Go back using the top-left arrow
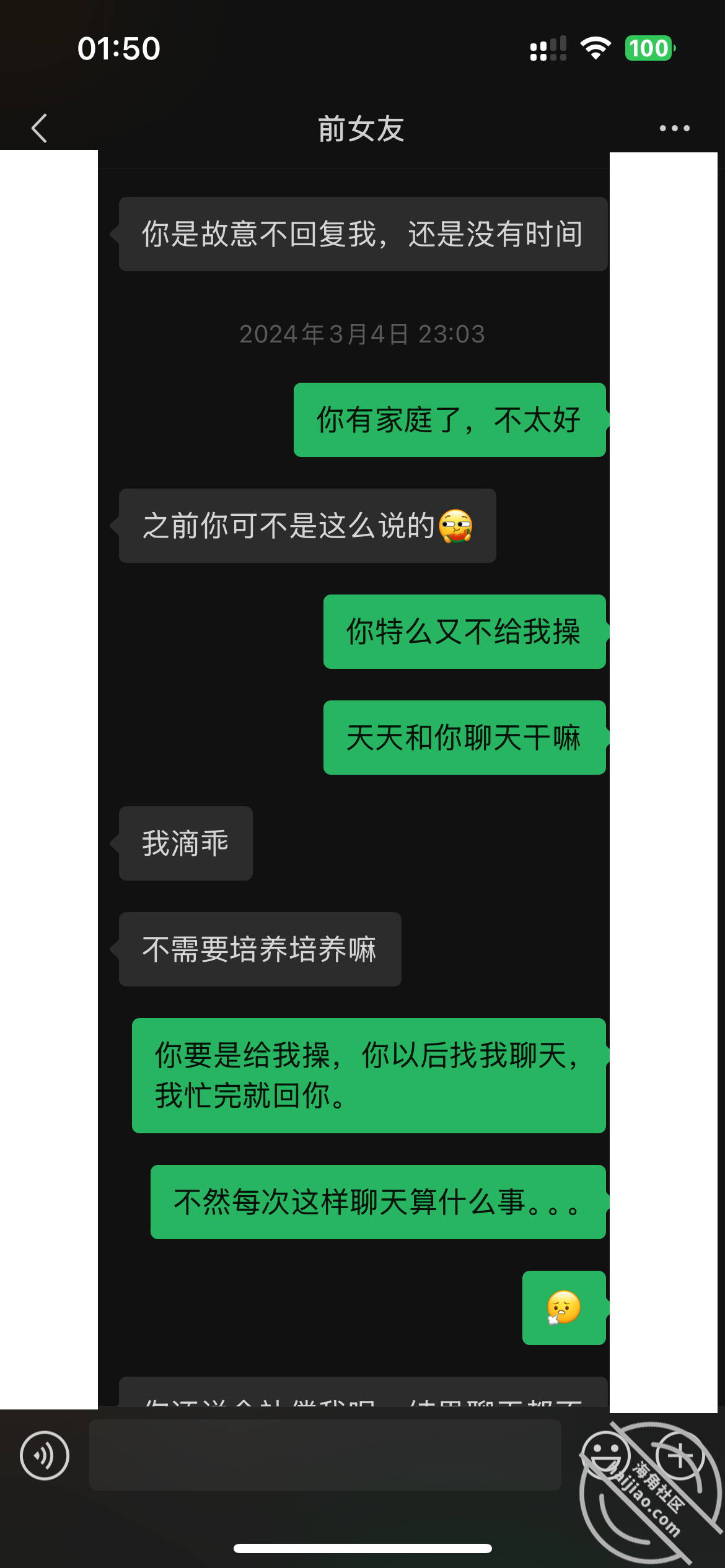725x1568 pixels. [39, 128]
